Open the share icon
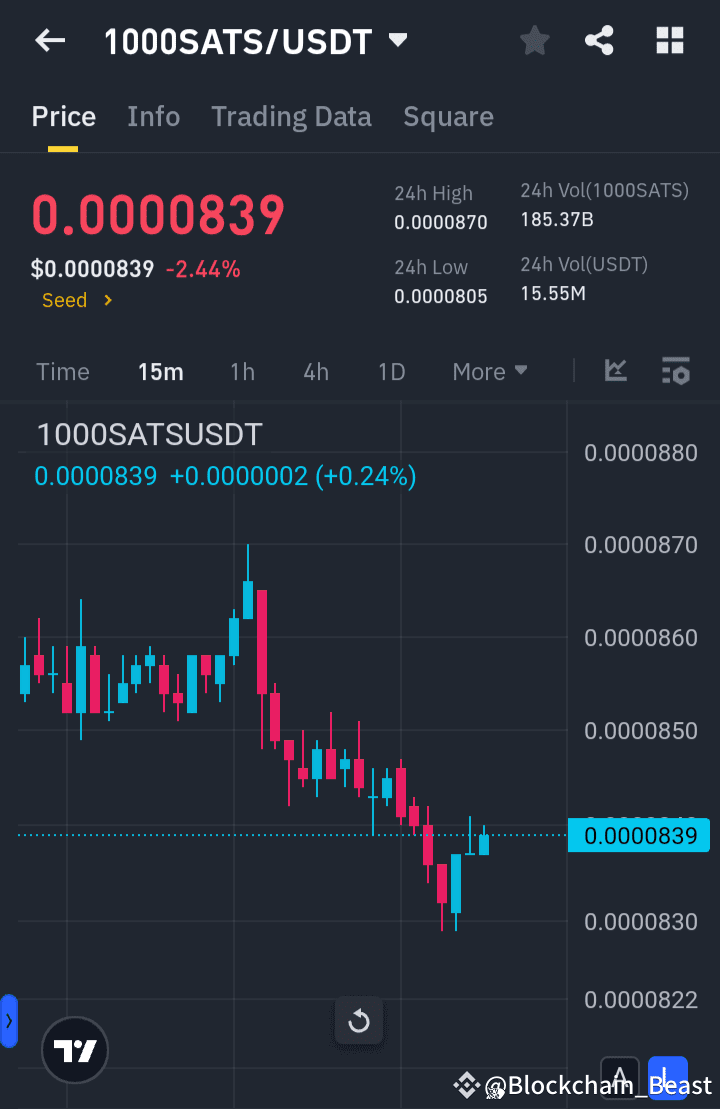 pyautogui.click(x=599, y=40)
